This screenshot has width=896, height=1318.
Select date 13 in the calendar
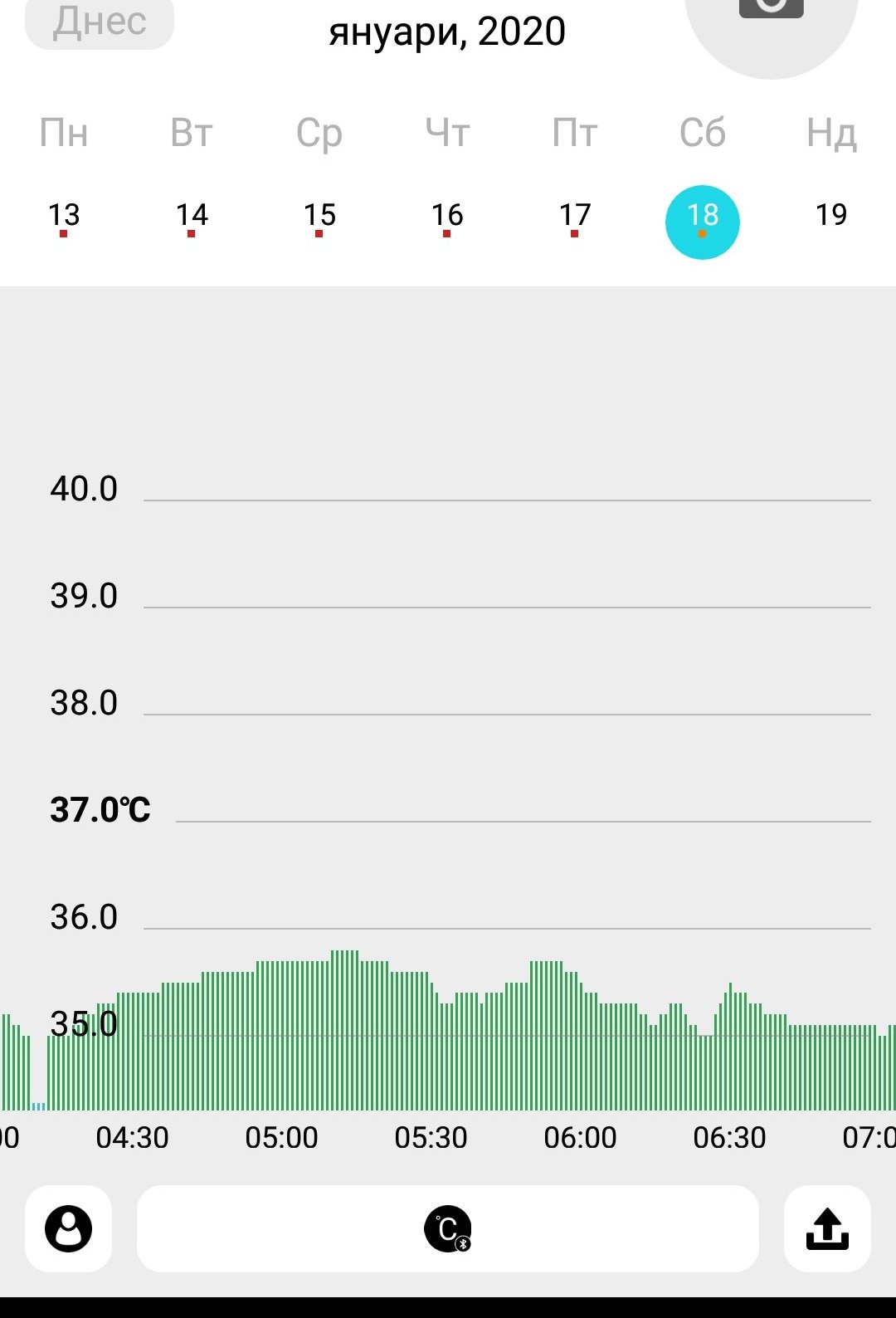click(64, 217)
